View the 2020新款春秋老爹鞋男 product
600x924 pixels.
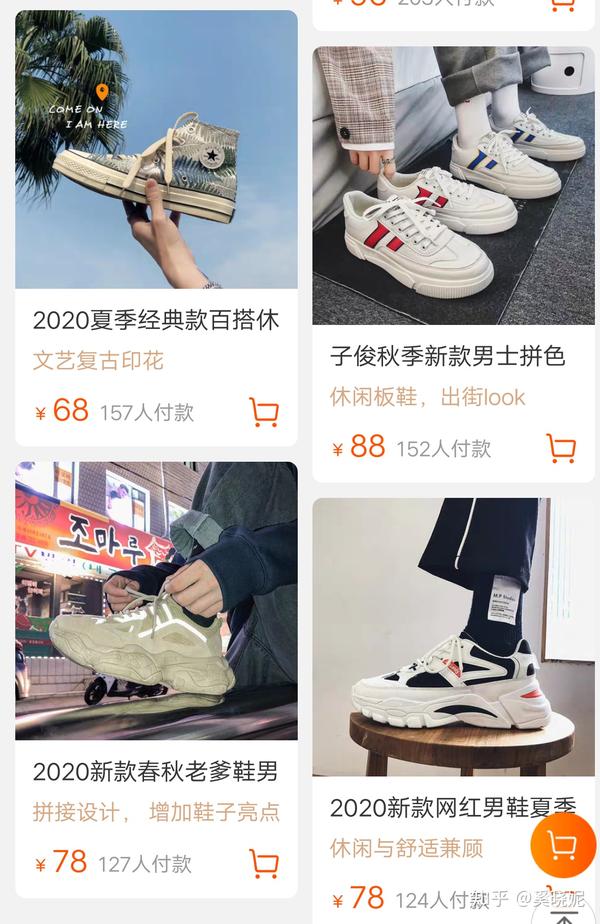(156, 771)
